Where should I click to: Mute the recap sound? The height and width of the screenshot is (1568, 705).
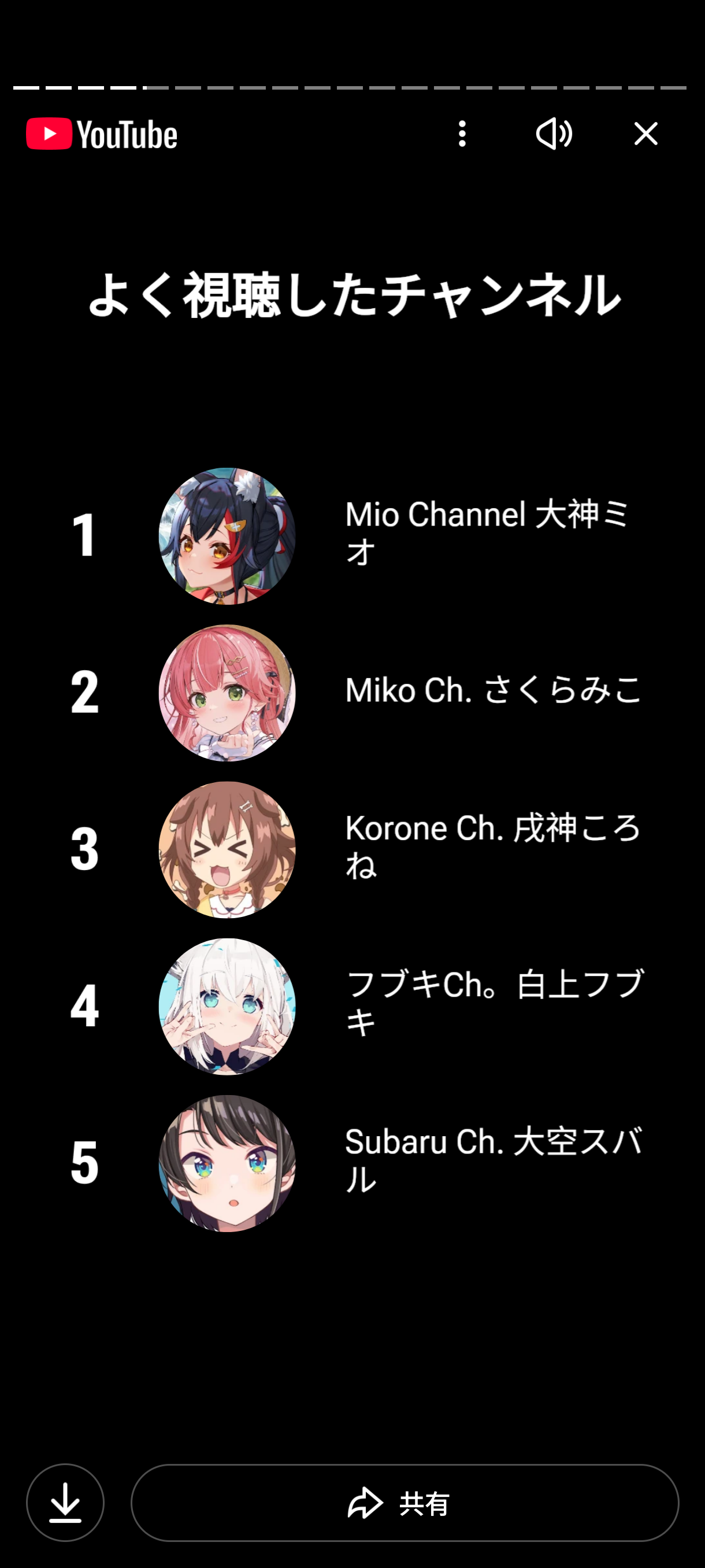pyautogui.click(x=554, y=134)
